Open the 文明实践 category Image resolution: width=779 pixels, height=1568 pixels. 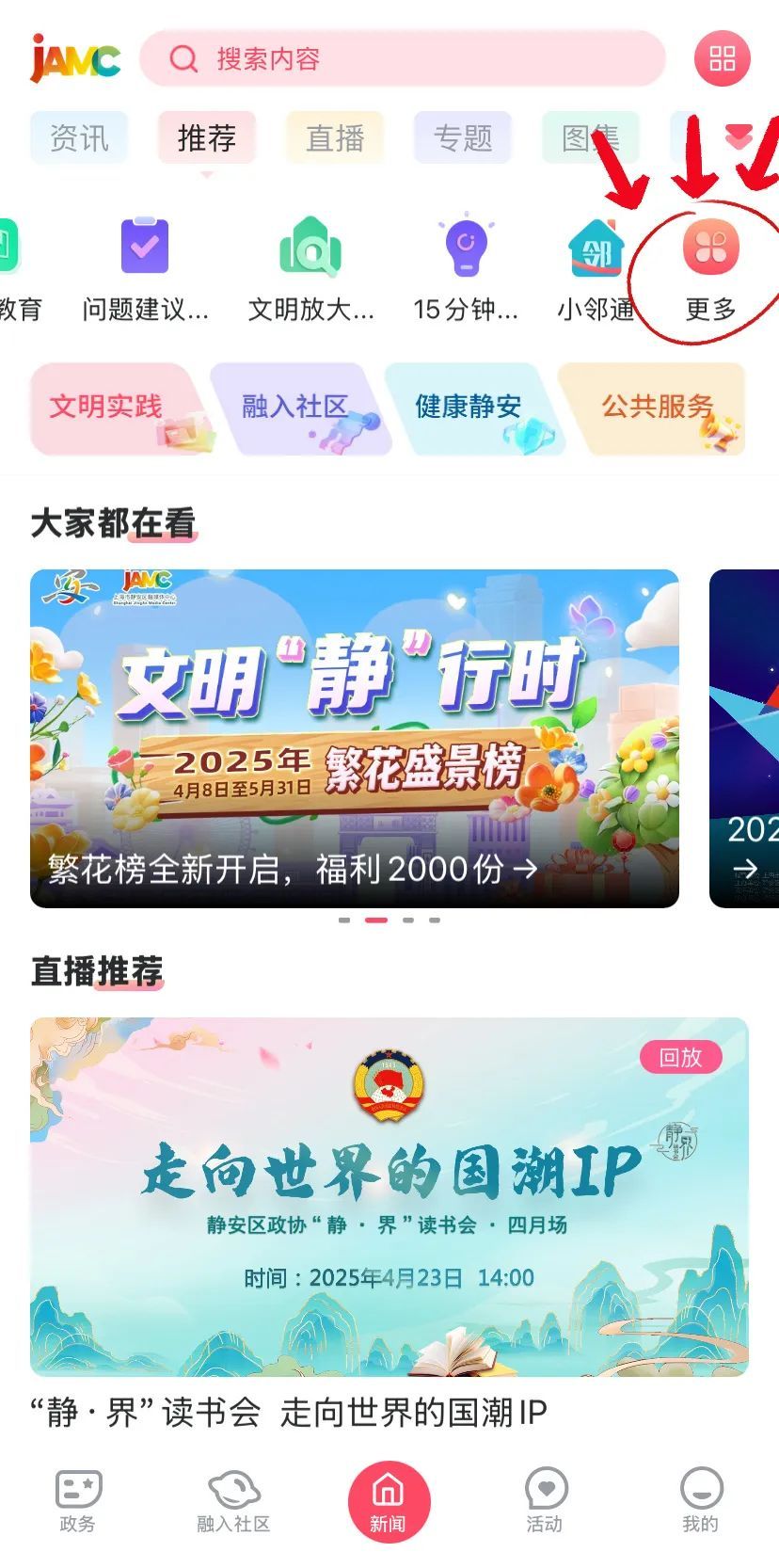(118, 409)
